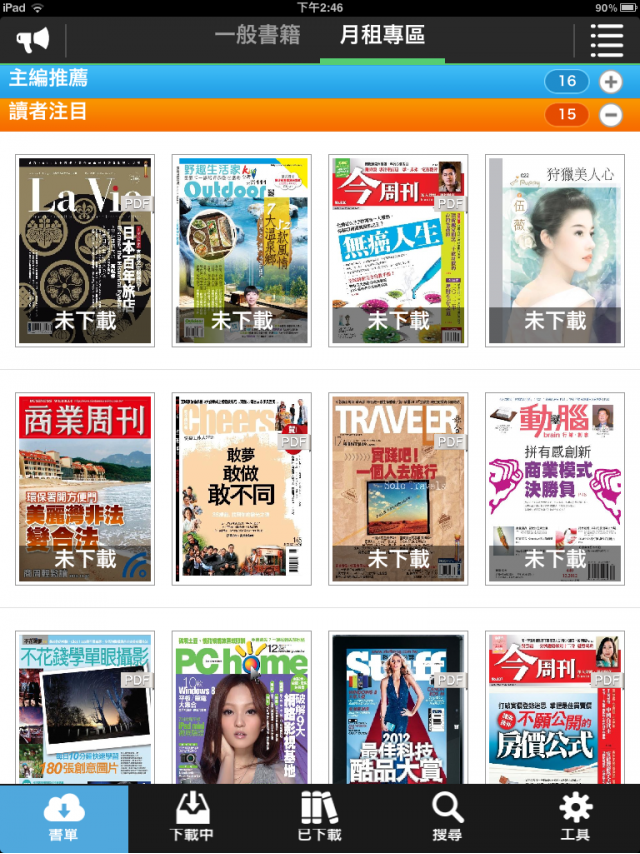Open the 搜尋 search tab
Image resolution: width=640 pixels, height=854 pixels.
pos(447,818)
